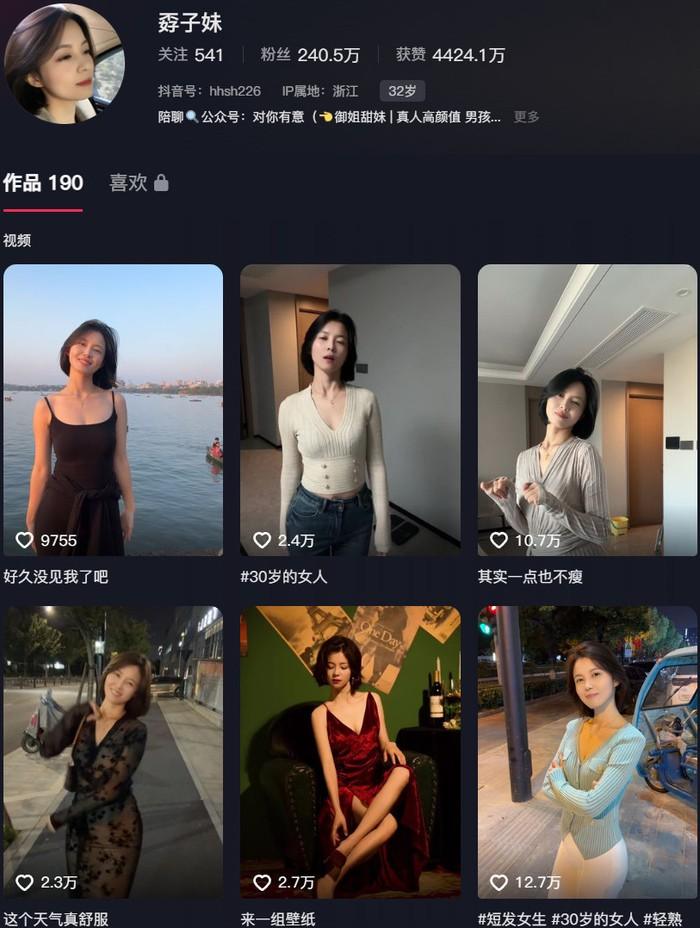The image size is (700, 928).
Task: Open the video titled 好久没见我了吧
Action: pyautogui.click(x=113, y=410)
